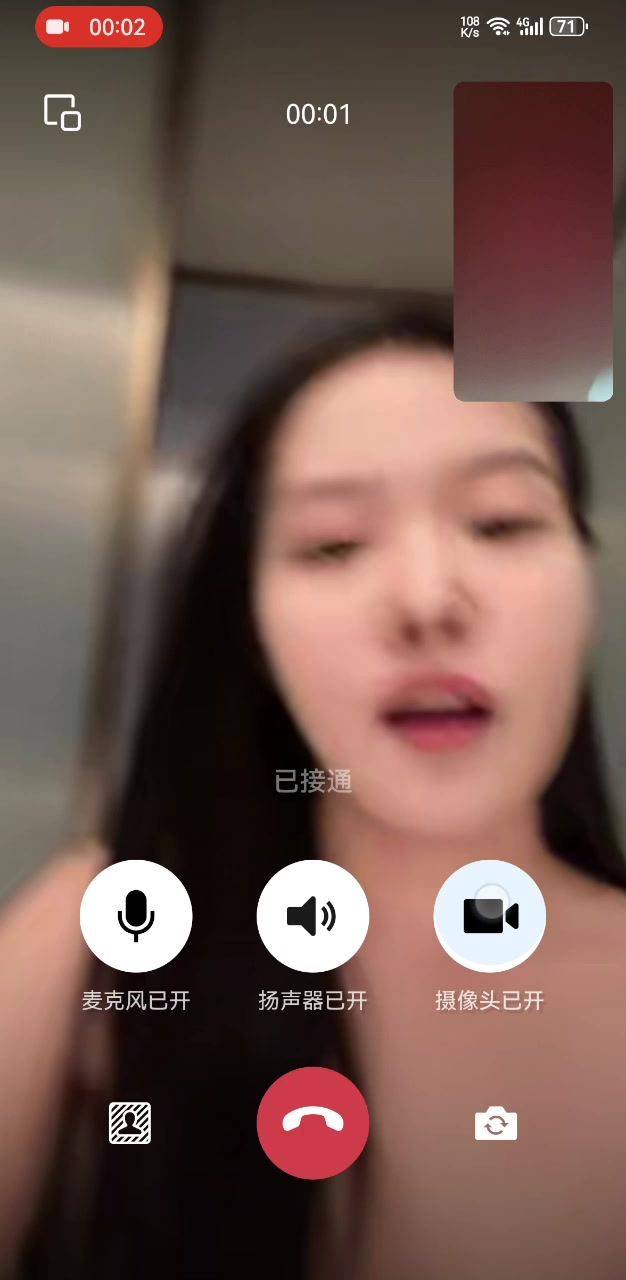The image size is (626, 1280).
Task: Open the screen recording indicator
Action: click(99, 27)
